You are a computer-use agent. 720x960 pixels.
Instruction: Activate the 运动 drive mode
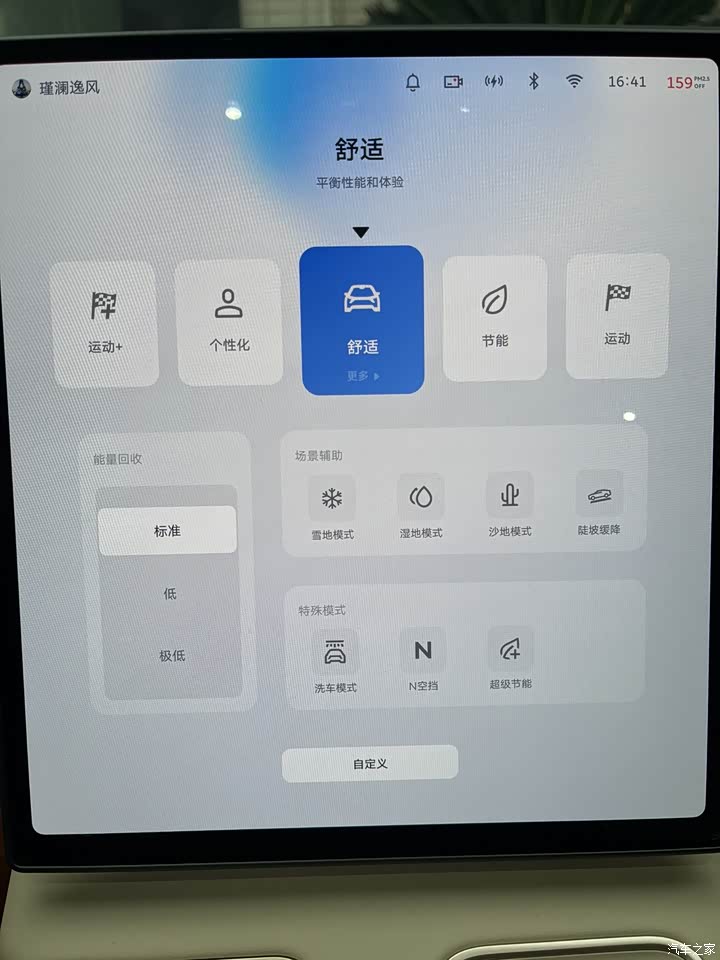pyautogui.click(x=617, y=315)
